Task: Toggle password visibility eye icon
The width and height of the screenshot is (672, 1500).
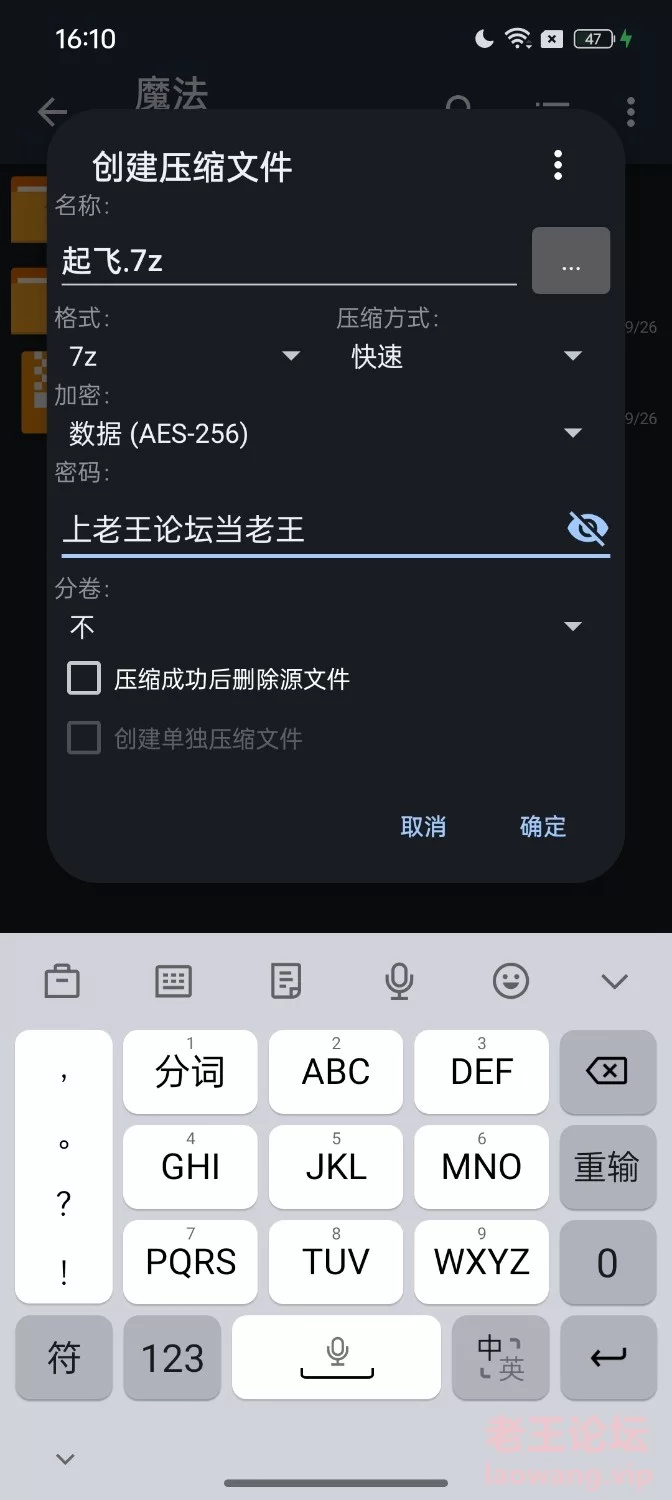Action: (x=587, y=528)
